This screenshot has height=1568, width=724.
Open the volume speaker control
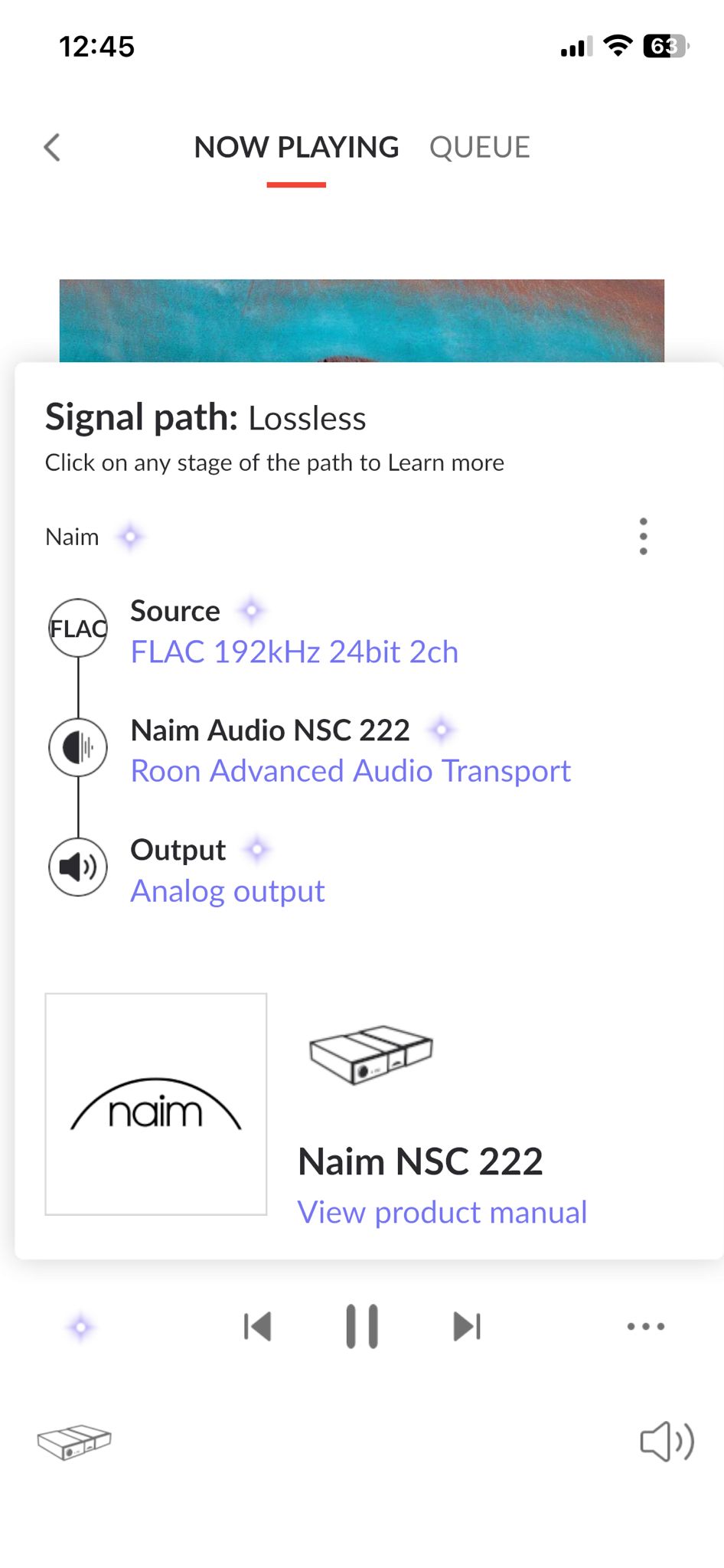coord(667,1442)
